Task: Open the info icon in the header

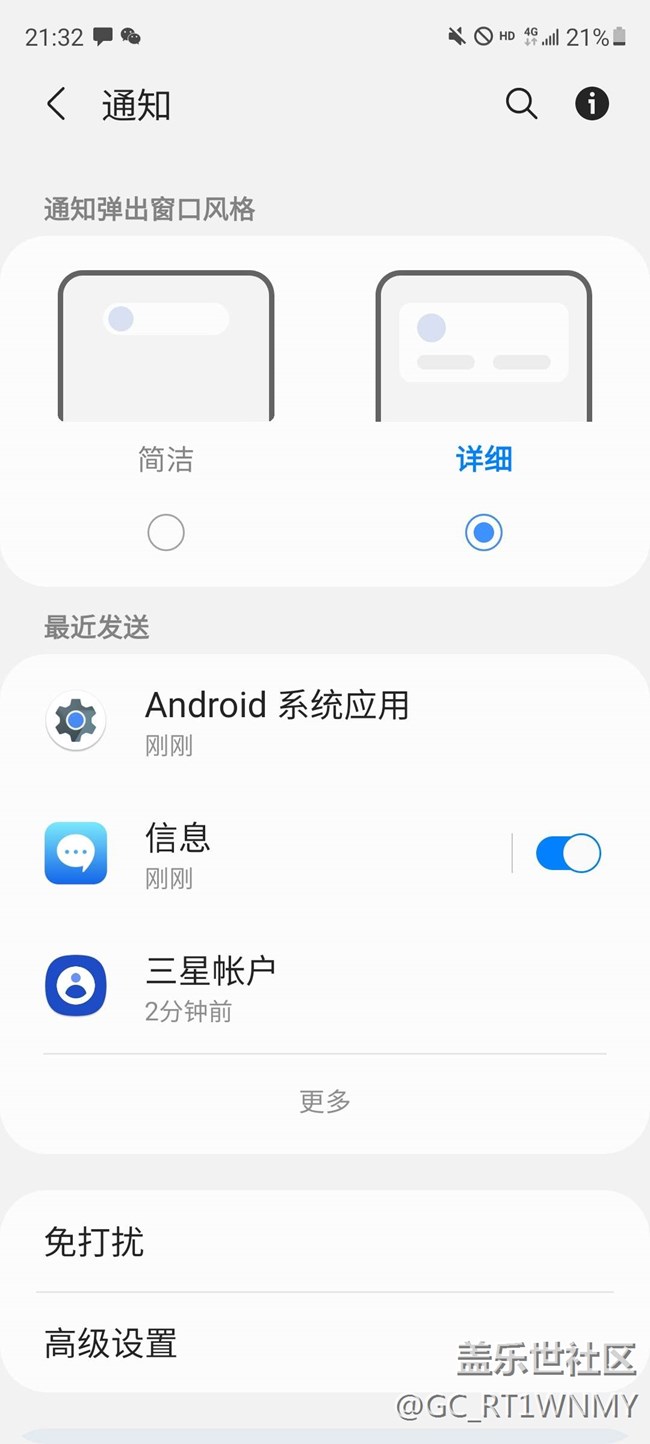Action: tap(591, 103)
